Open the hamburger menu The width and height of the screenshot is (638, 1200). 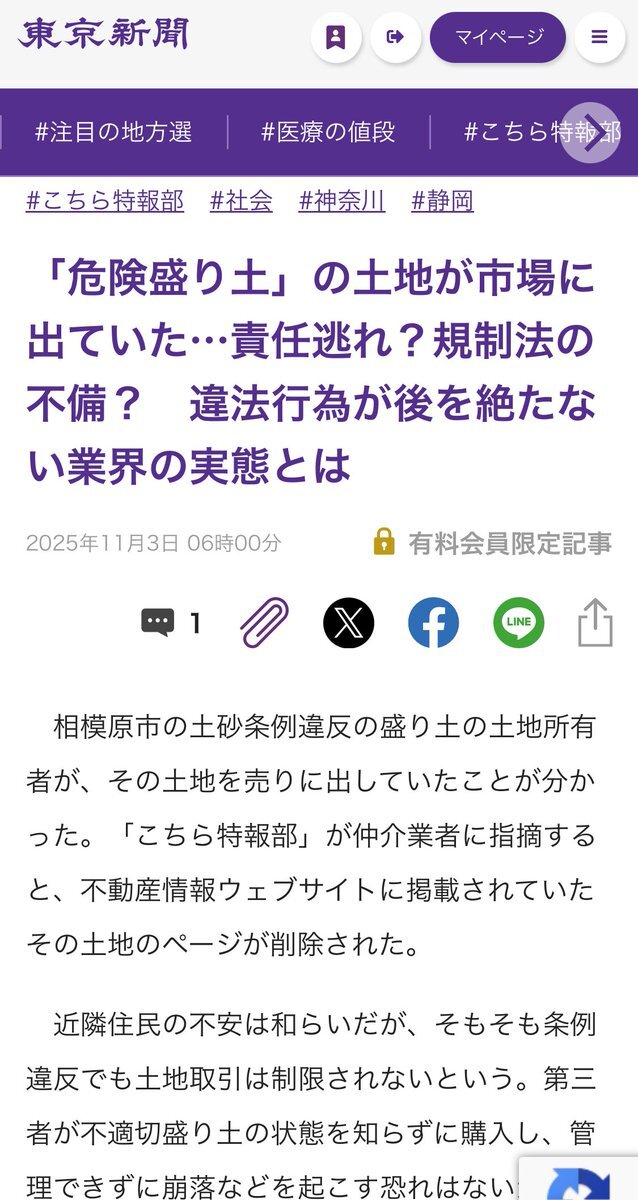click(x=599, y=38)
